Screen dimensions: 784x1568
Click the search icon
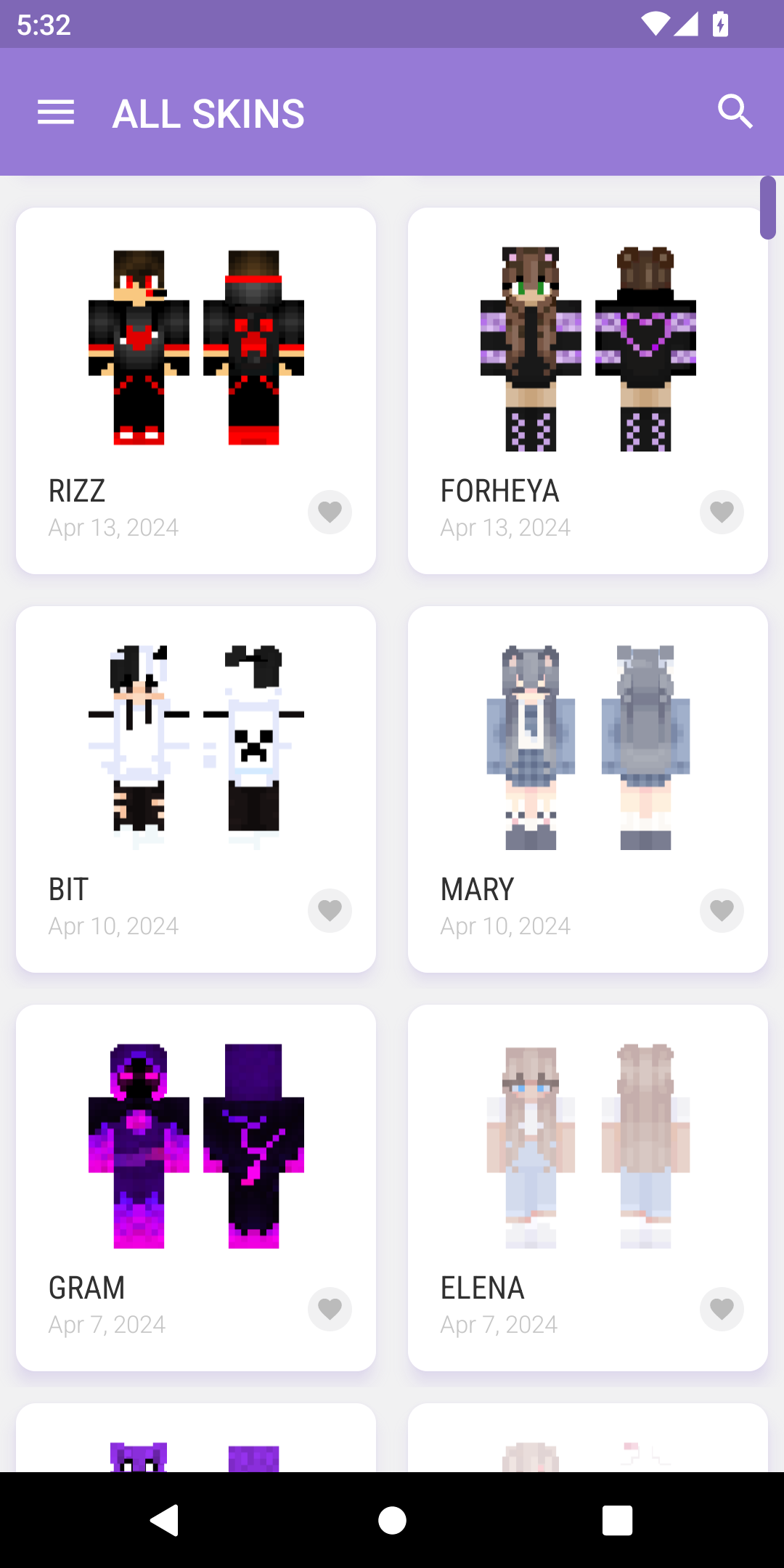coord(736,111)
